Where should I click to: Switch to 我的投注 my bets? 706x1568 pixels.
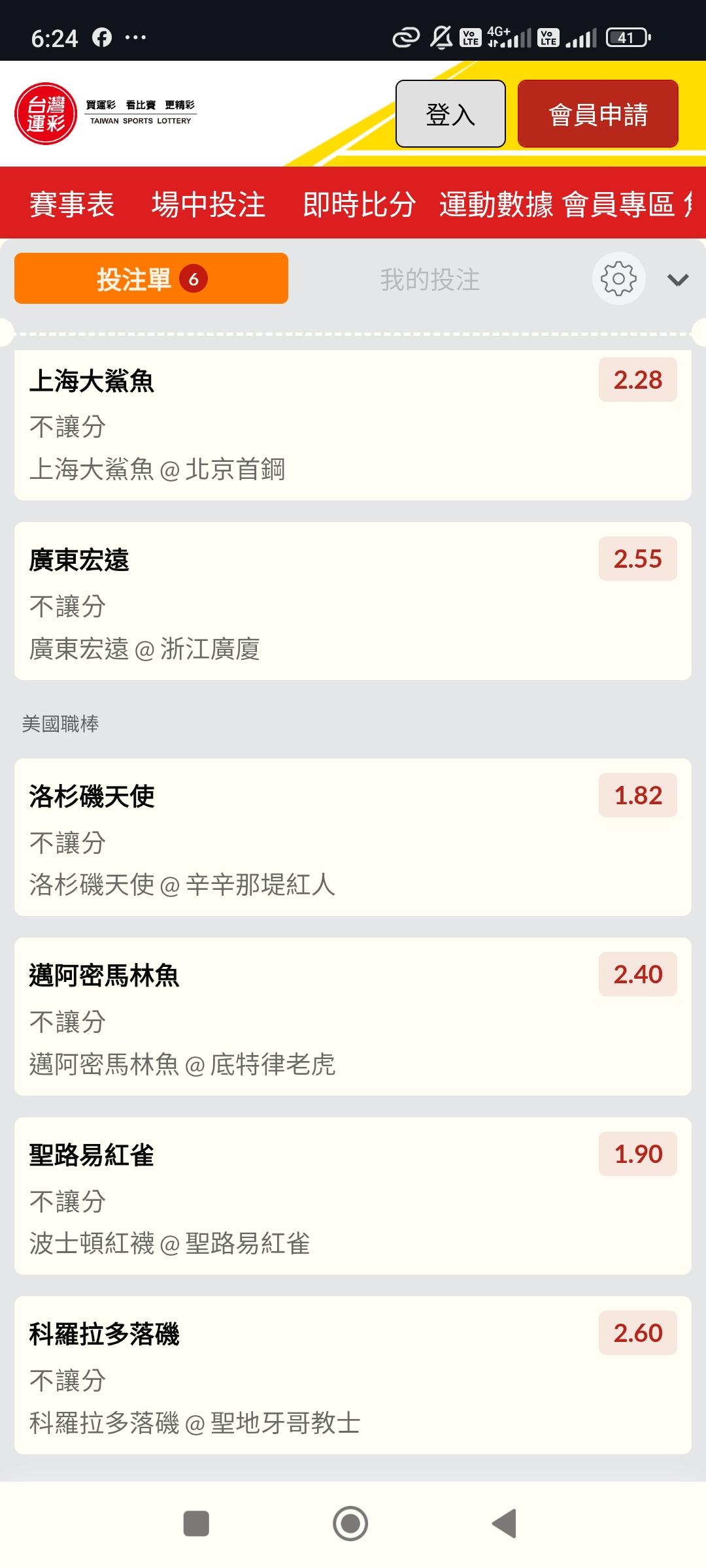429,280
